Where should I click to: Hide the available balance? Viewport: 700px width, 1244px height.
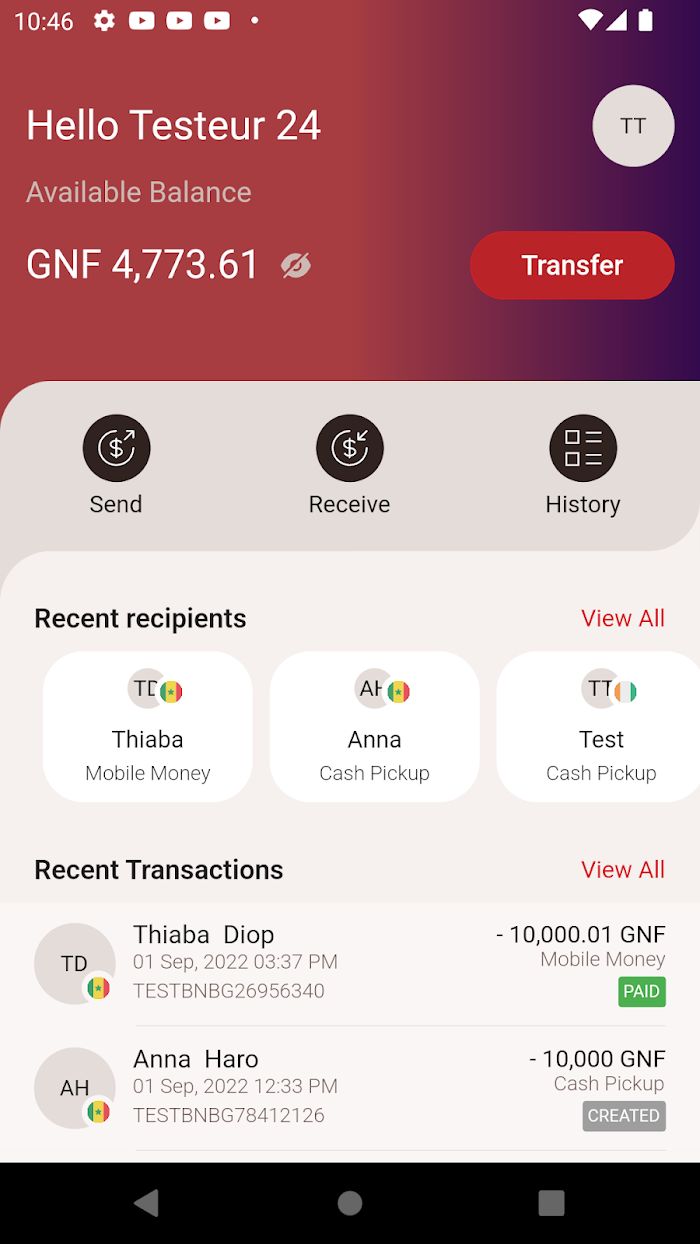[296, 265]
